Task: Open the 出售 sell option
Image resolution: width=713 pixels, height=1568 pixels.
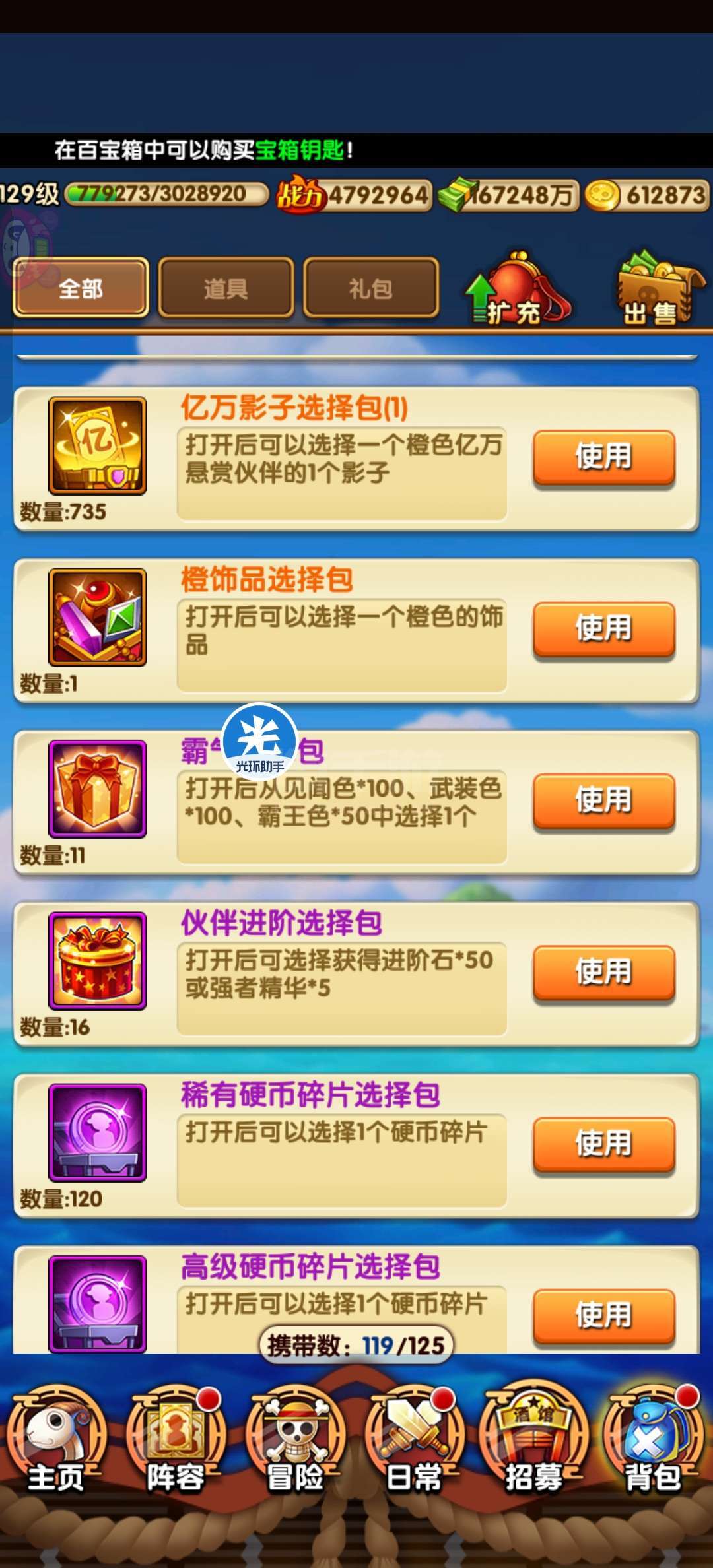Action: pyautogui.click(x=660, y=288)
